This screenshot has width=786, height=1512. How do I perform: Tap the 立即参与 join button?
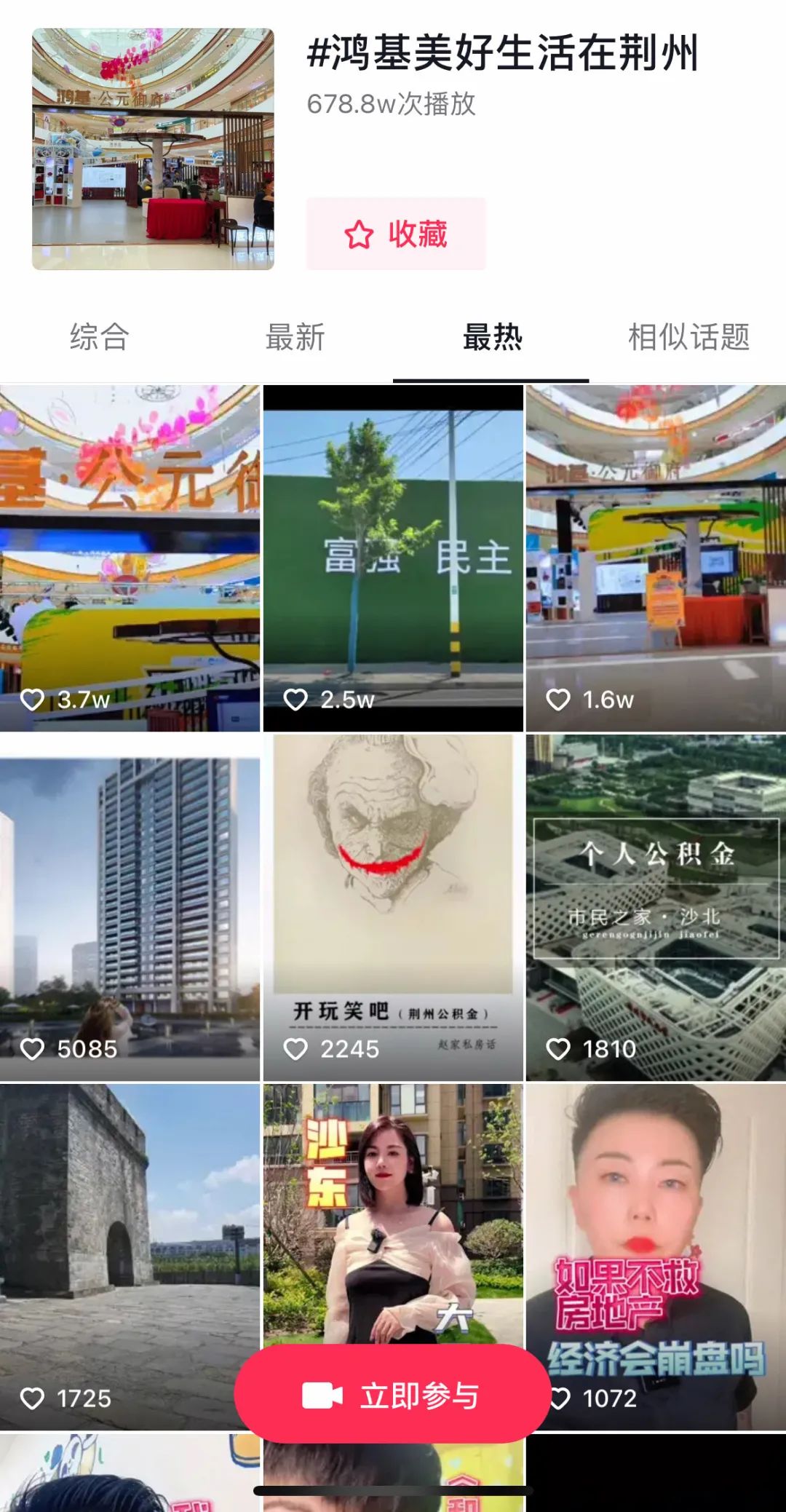tap(392, 1395)
